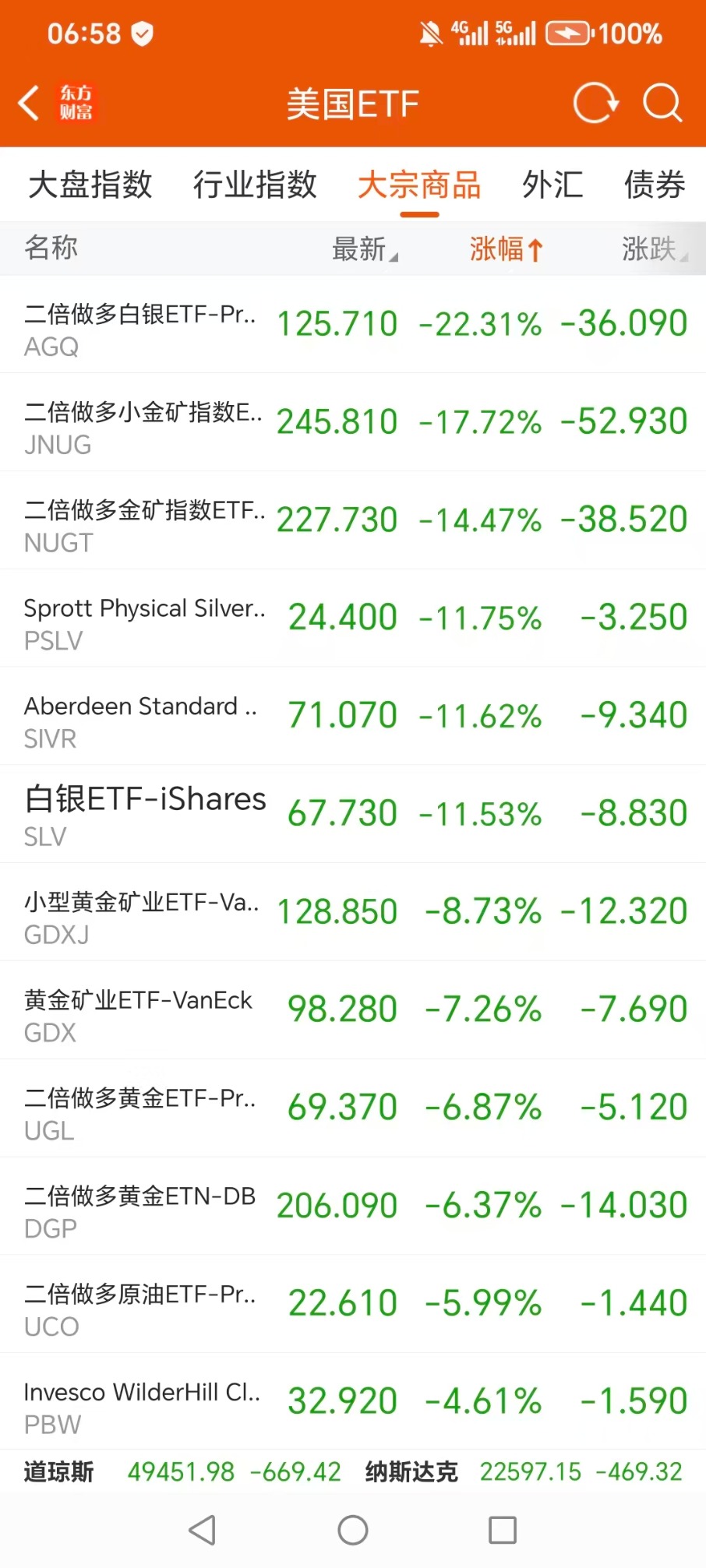Image resolution: width=706 pixels, height=1568 pixels.
Task: Switch to the 大盘指数 tab
Action: click(90, 185)
